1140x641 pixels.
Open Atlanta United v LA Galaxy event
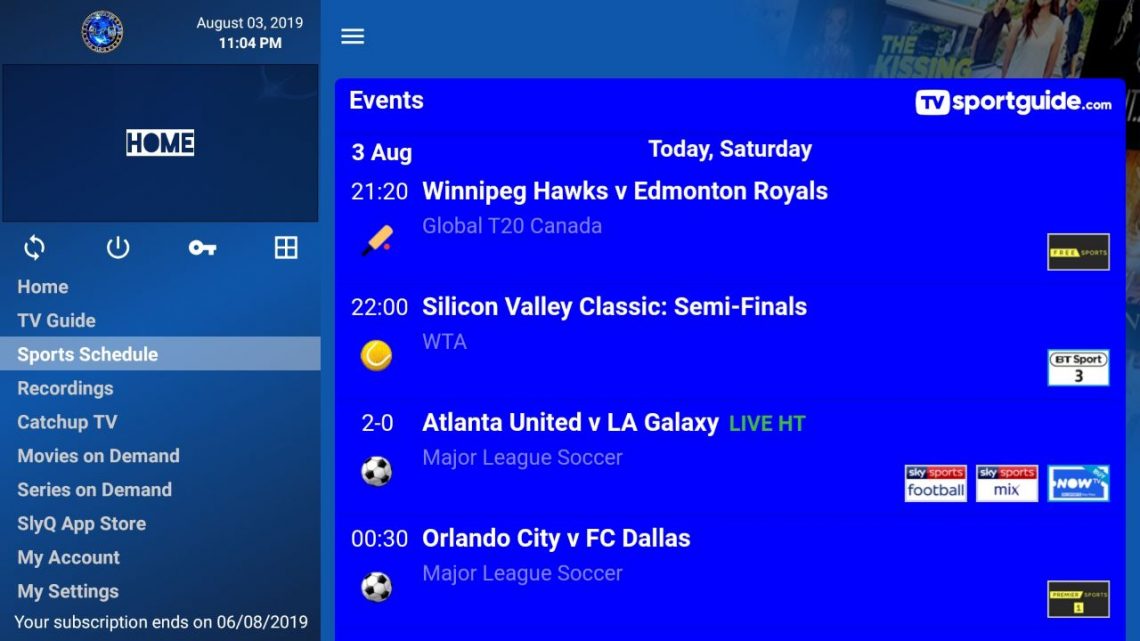coord(570,423)
